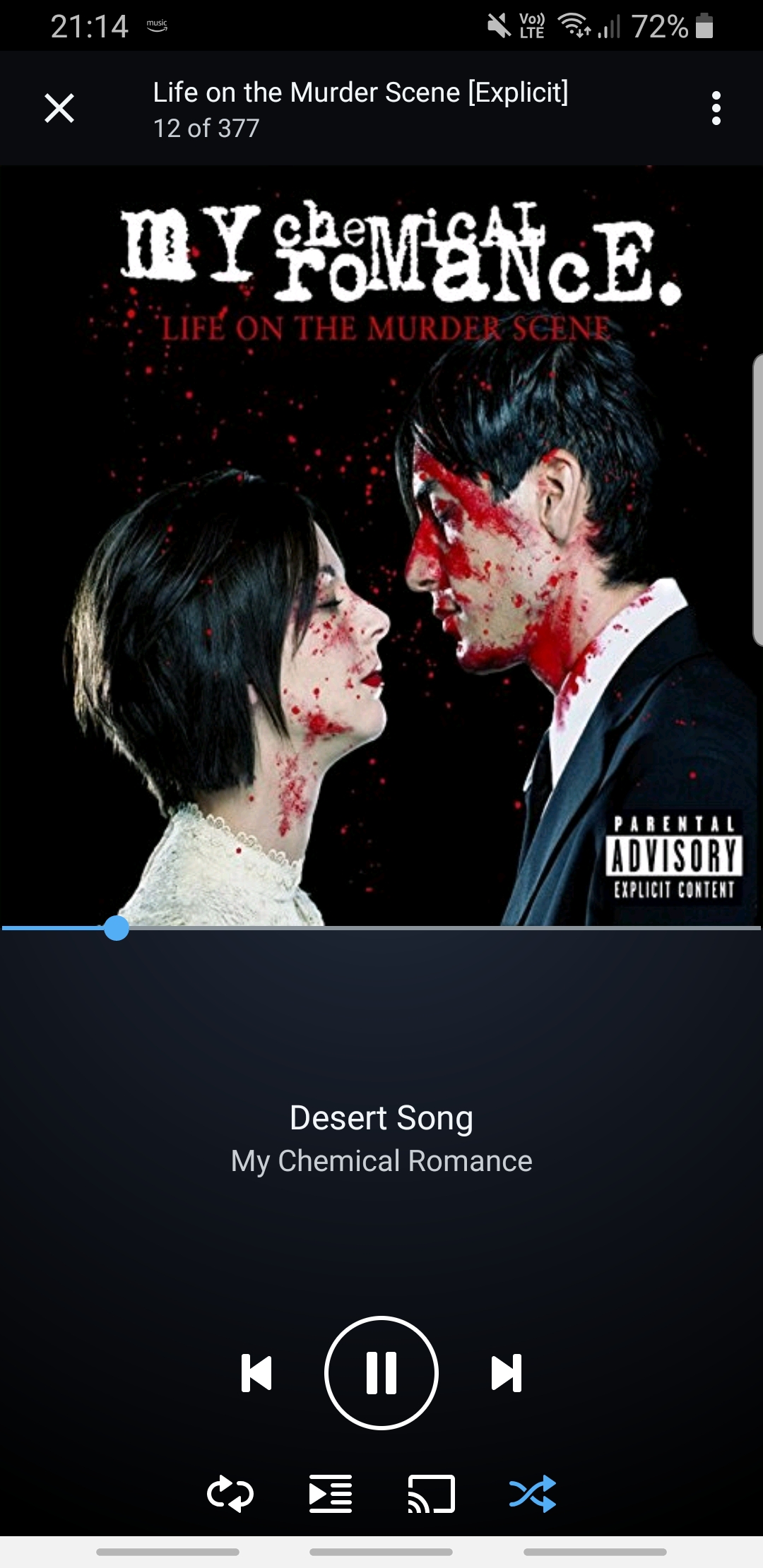Toggle the repeat mode
The width and height of the screenshot is (763, 1568).
click(x=230, y=1494)
